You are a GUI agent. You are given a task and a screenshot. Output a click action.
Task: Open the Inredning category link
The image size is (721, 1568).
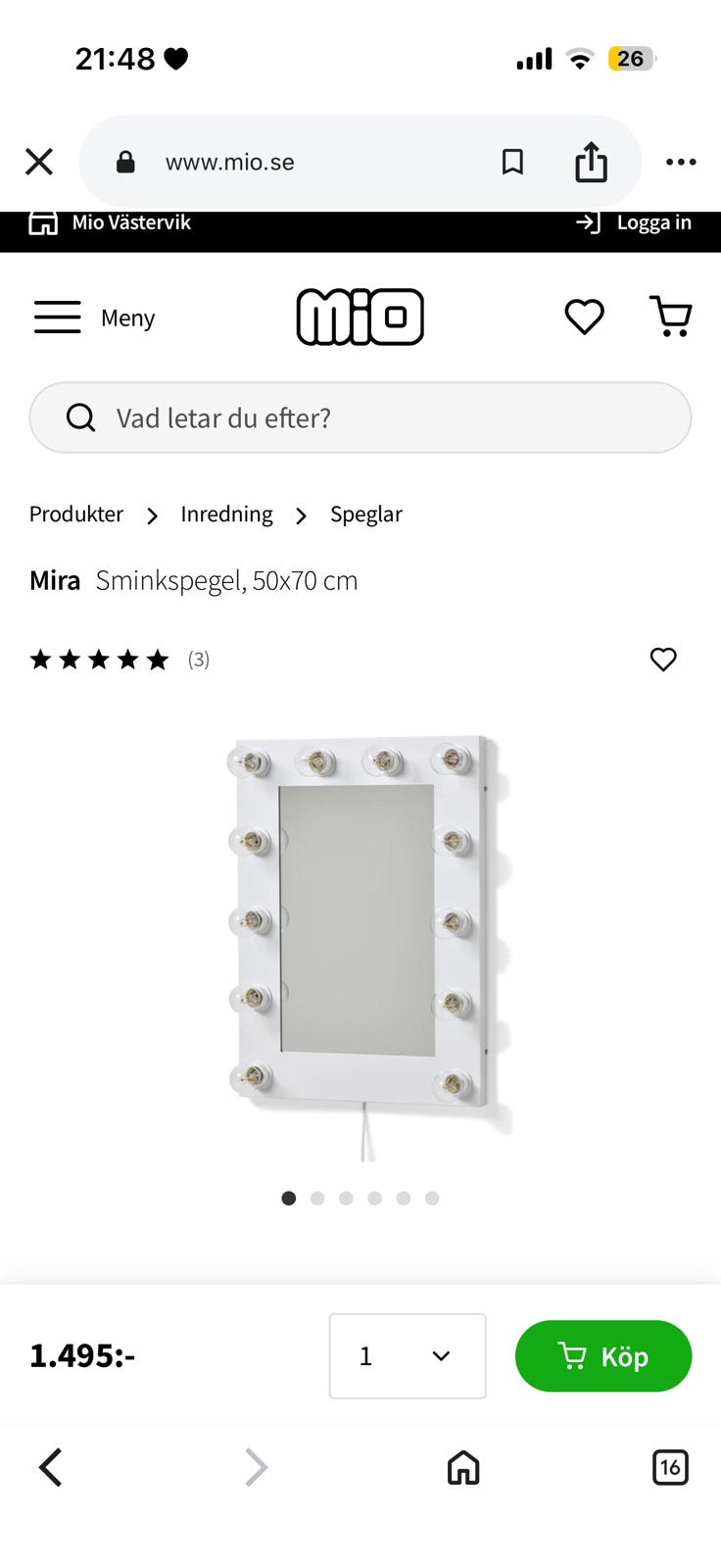pyautogui.click(x=225, y=514)
